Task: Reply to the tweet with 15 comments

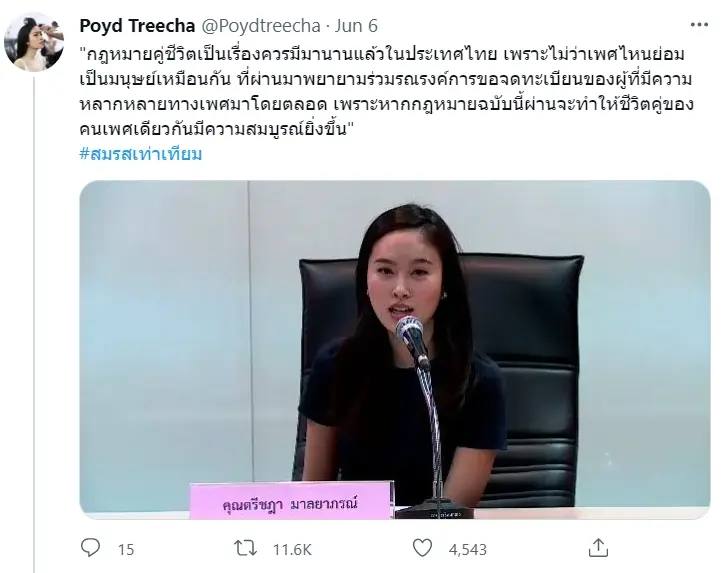Action: (91, 547)
